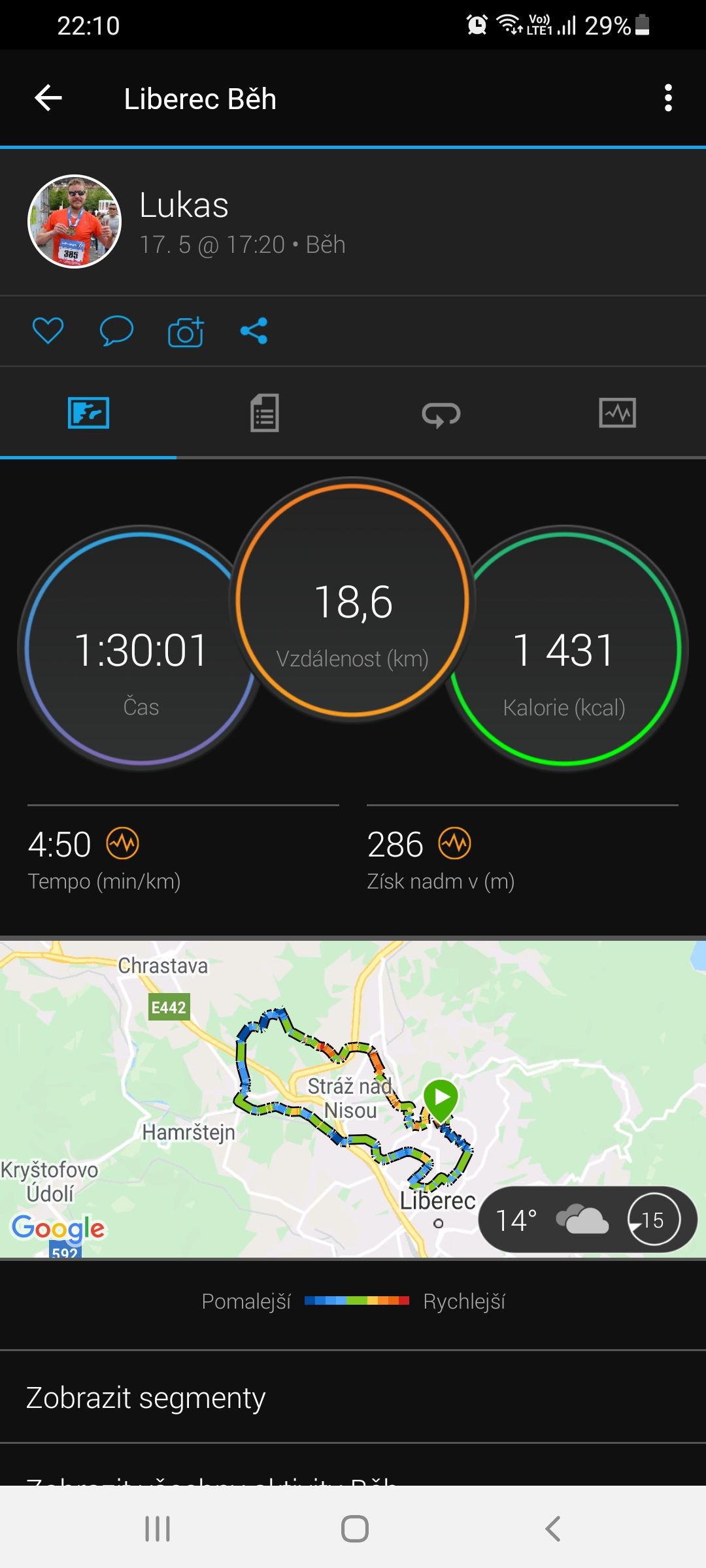Add a photo with the camera icon
This screenshot has width=706, height=1568.
pos(186,331)
